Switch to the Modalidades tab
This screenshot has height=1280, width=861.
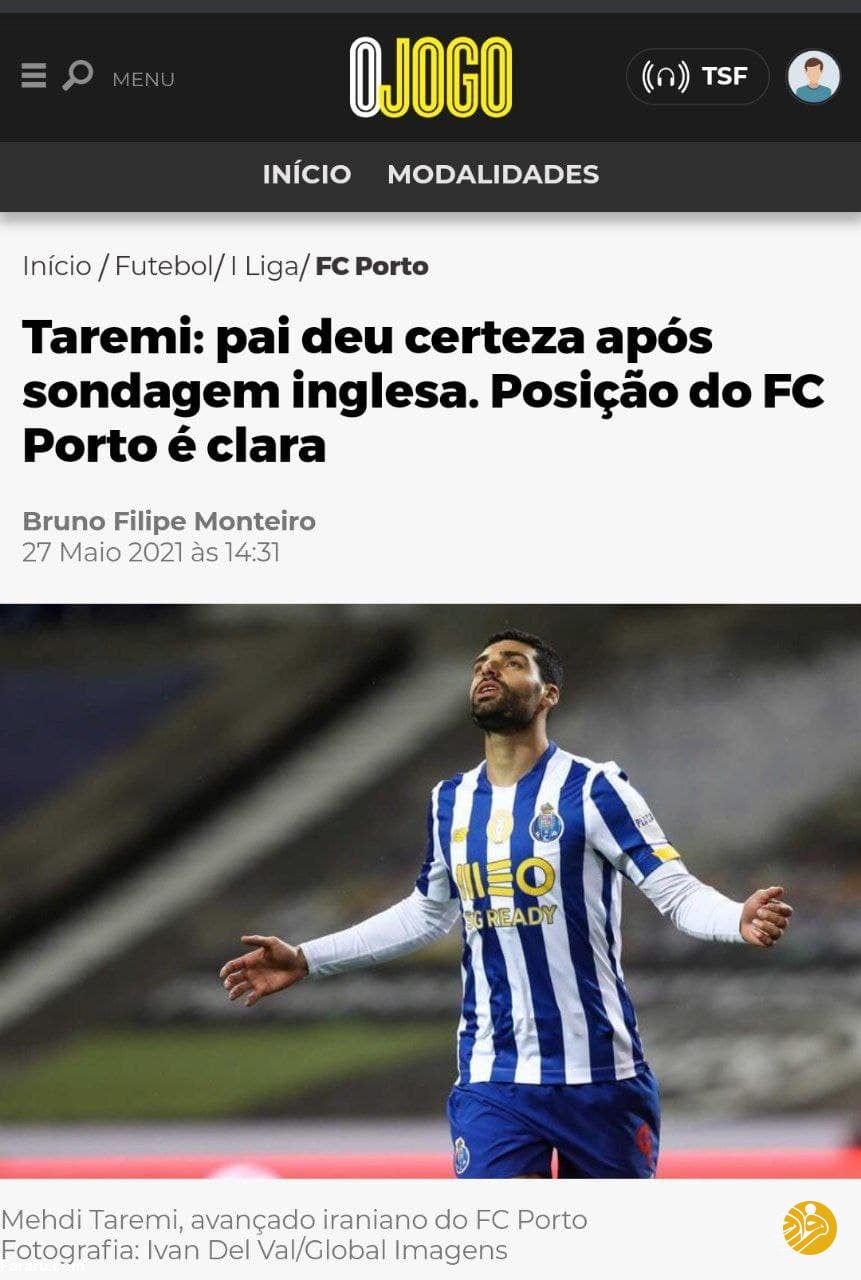(493, 174)
